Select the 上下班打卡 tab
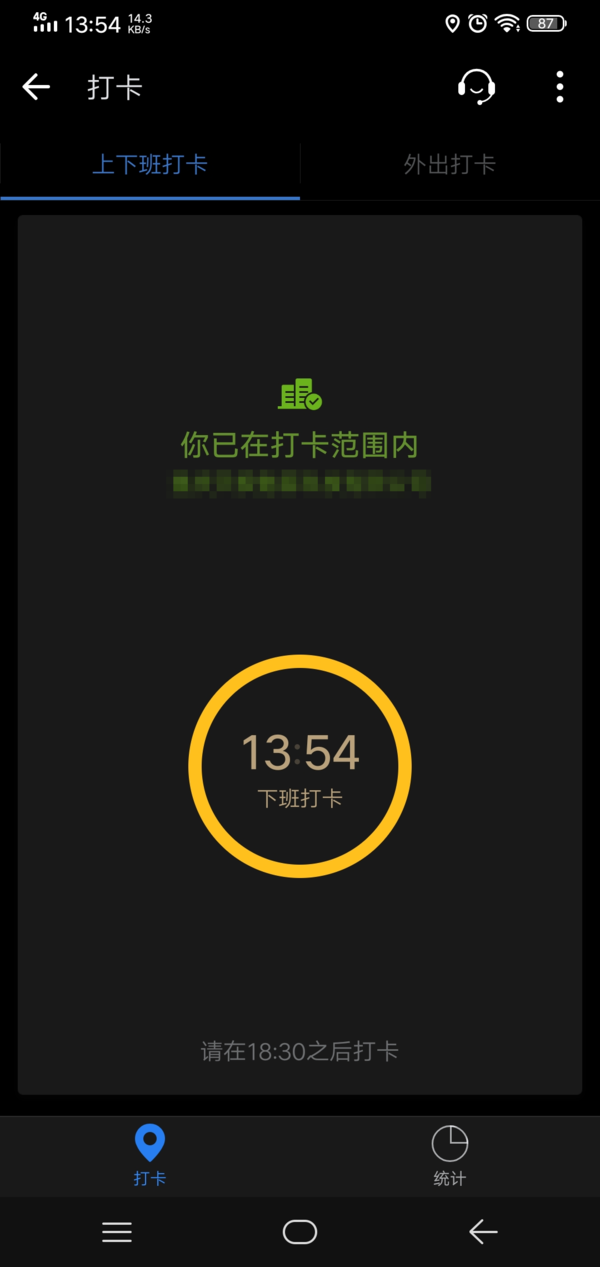600x1267 pixels. click(150, 165)
